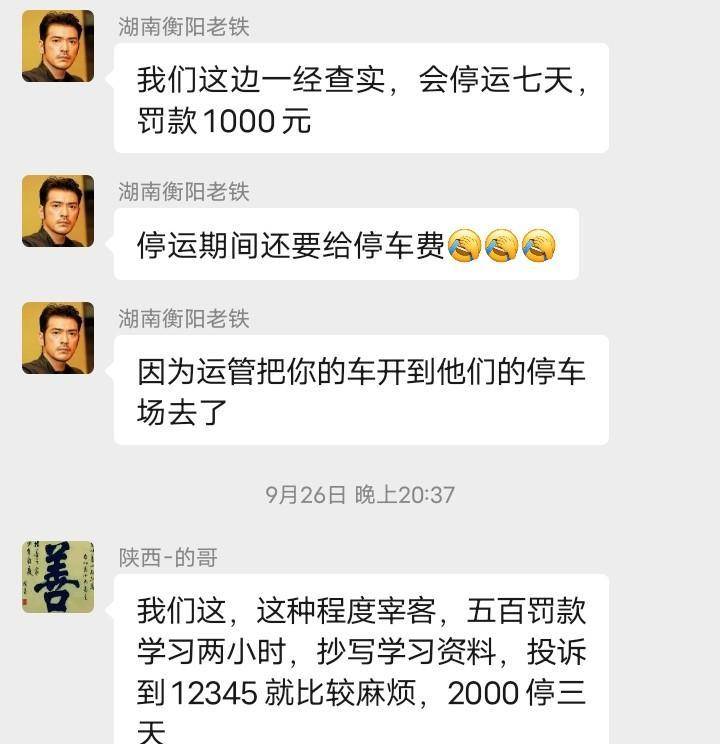The image size is (720, 744).
Task: Open avatar beside the 停运七天 message
Action: pos(58,46)
